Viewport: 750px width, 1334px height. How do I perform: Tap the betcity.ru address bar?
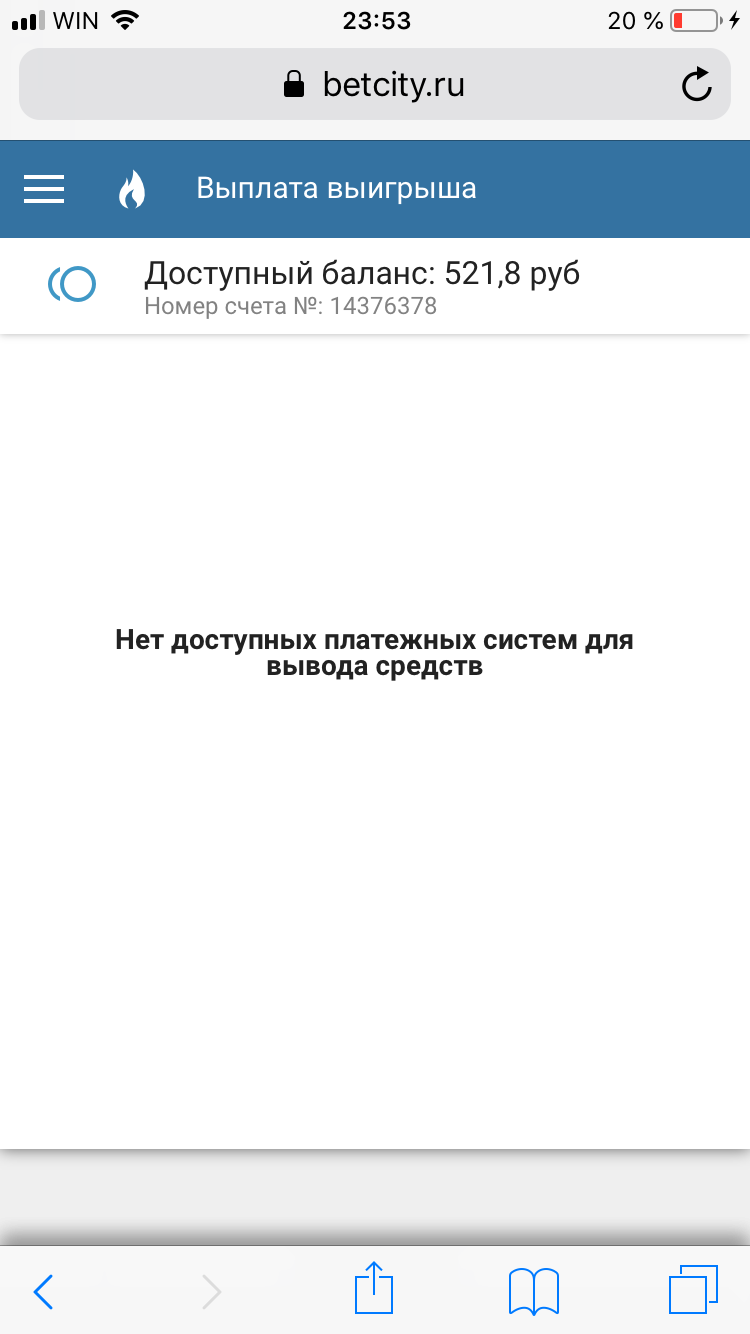(x=375, y=85)
